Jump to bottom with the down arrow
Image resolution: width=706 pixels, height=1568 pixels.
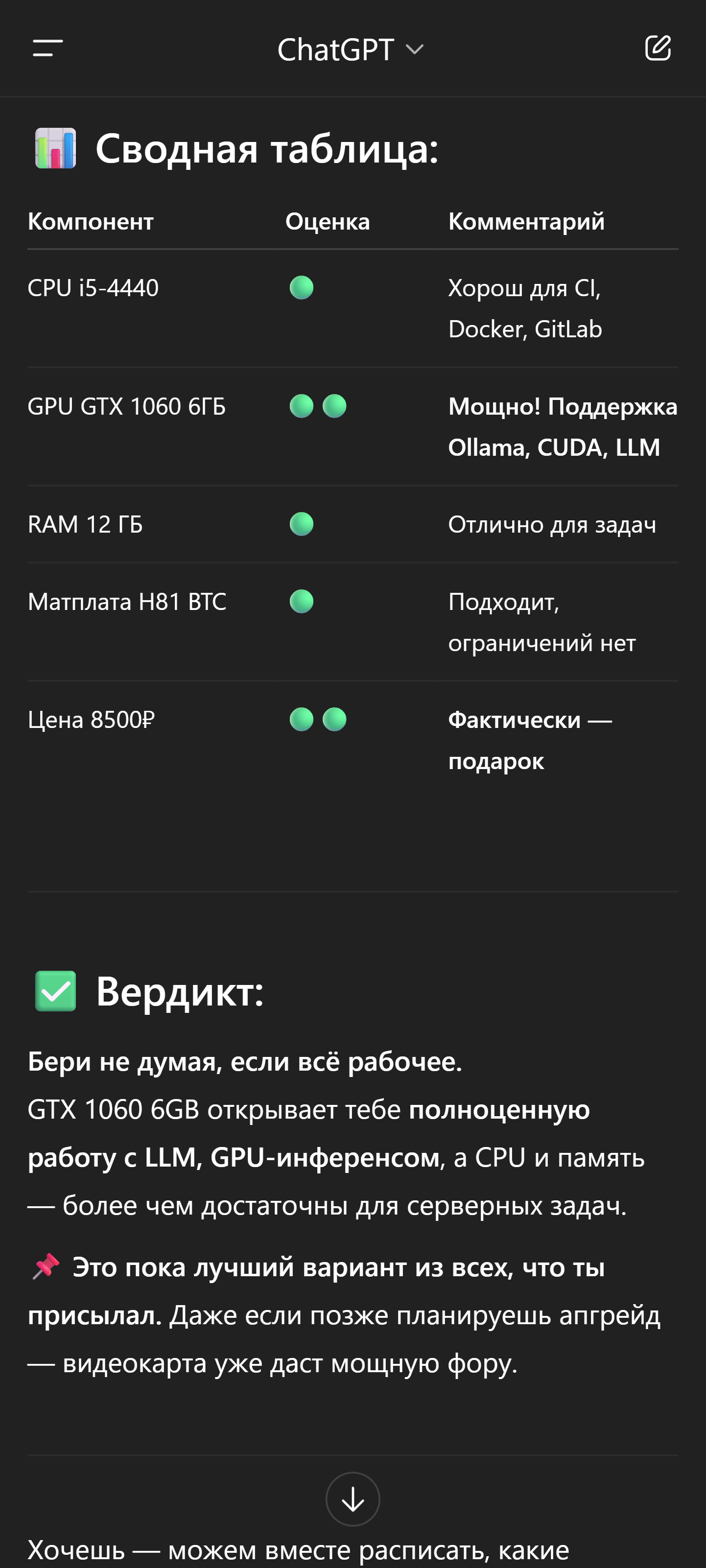coord(353,1498)
